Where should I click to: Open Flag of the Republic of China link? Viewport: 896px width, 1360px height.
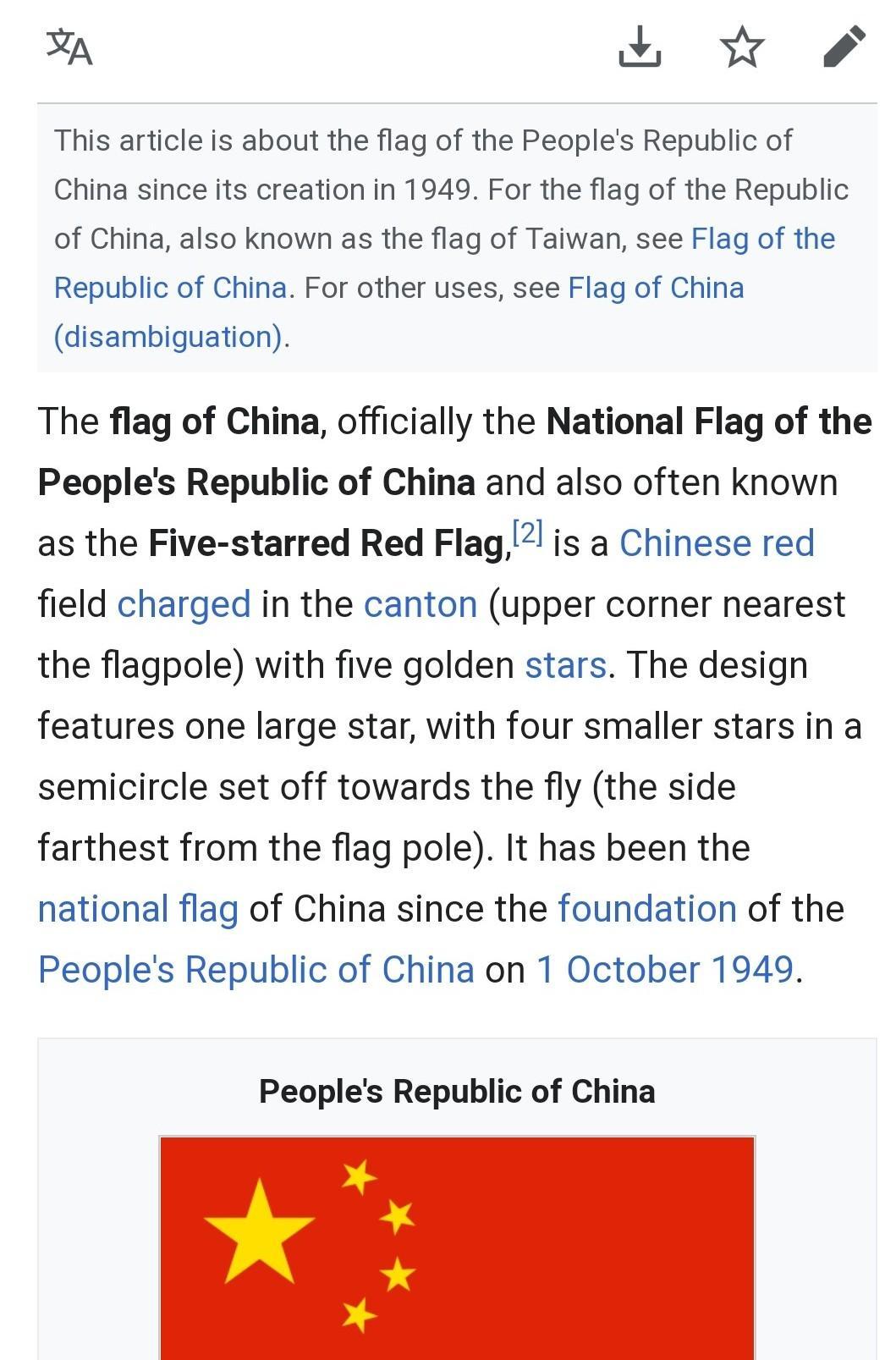pyautogui.click(x=762, y=240)
